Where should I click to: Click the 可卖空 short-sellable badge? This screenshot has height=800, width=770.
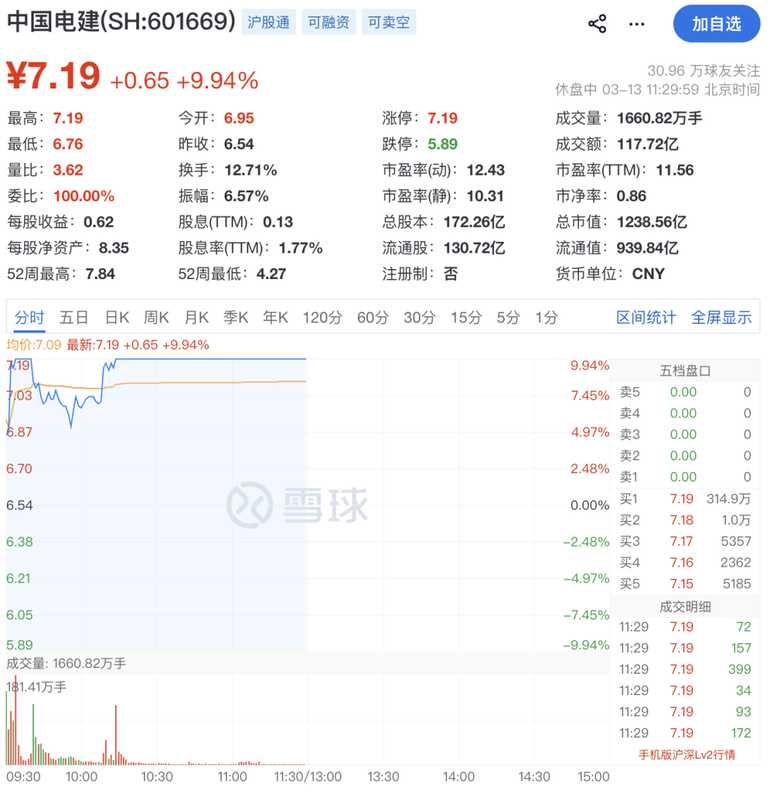tap(388, 22)
